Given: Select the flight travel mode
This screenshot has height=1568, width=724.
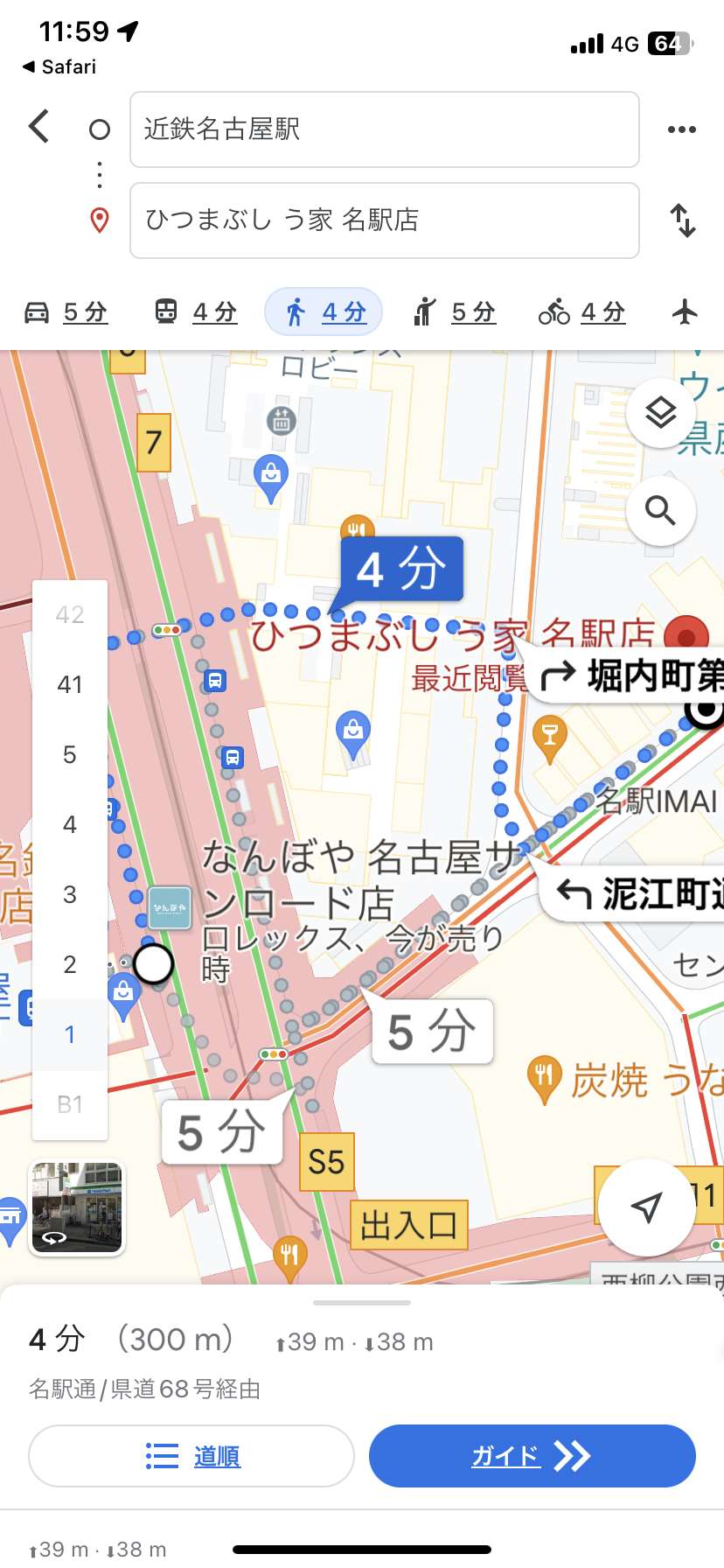Looking at the screenshot, I should [x=686, y=311].
